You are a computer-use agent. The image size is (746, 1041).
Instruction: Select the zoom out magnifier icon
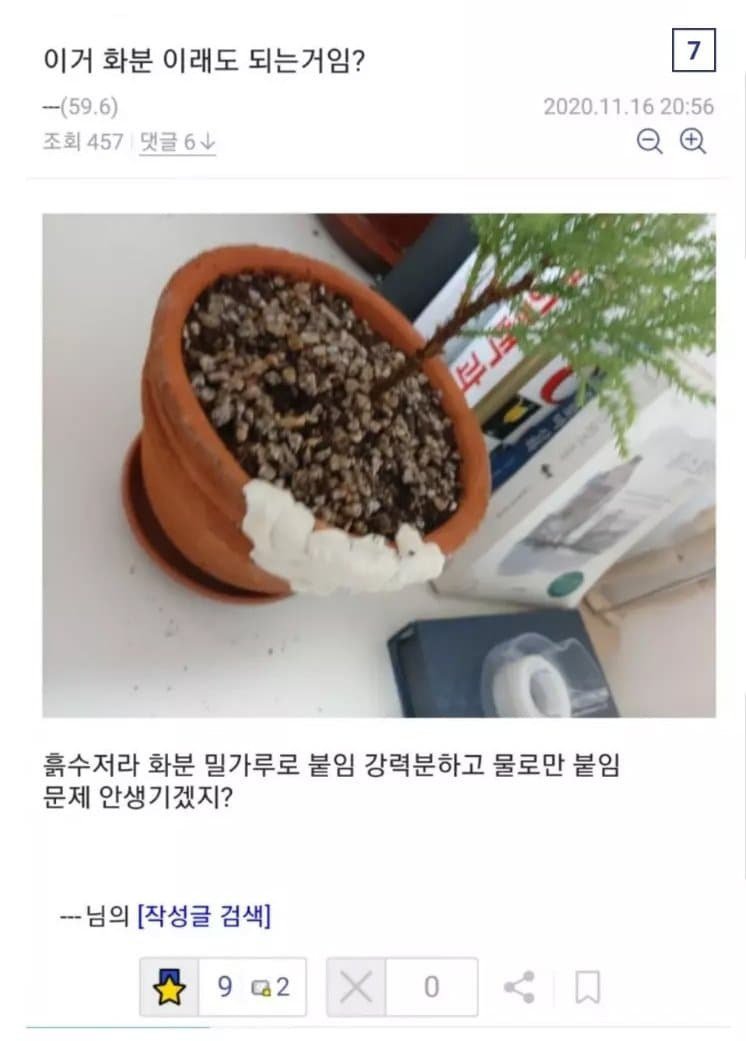(x=650, y=142)
